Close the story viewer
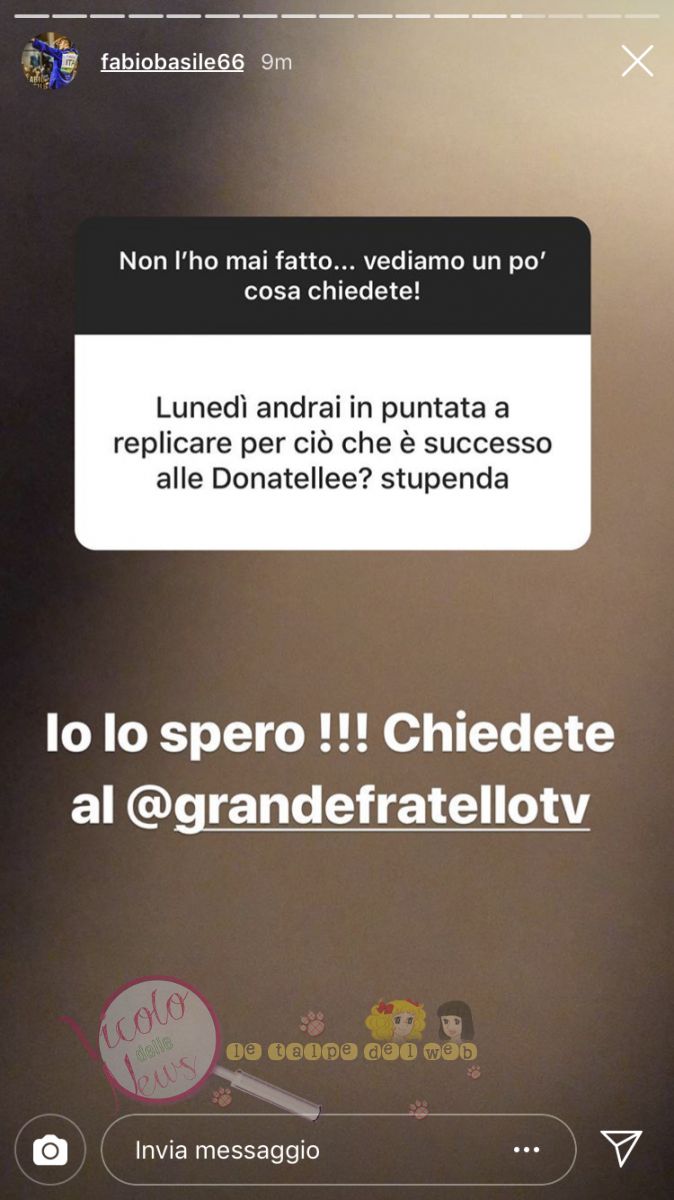The image size is (674, 1200). 637,61
